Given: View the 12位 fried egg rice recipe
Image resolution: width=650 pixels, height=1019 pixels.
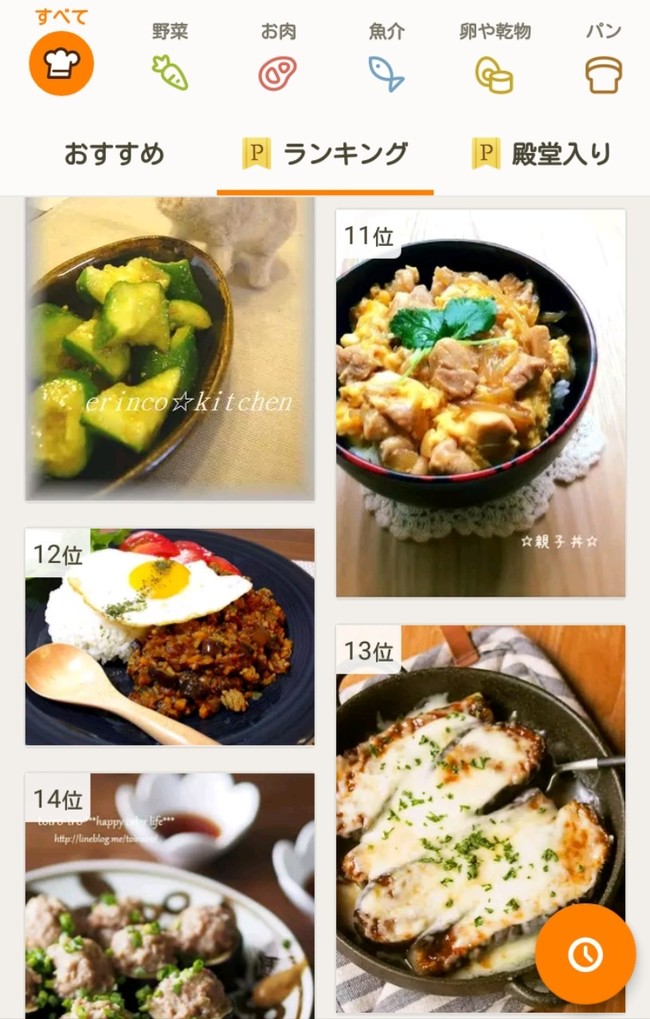Looking at the screenshot, I should tap(170, 637).
